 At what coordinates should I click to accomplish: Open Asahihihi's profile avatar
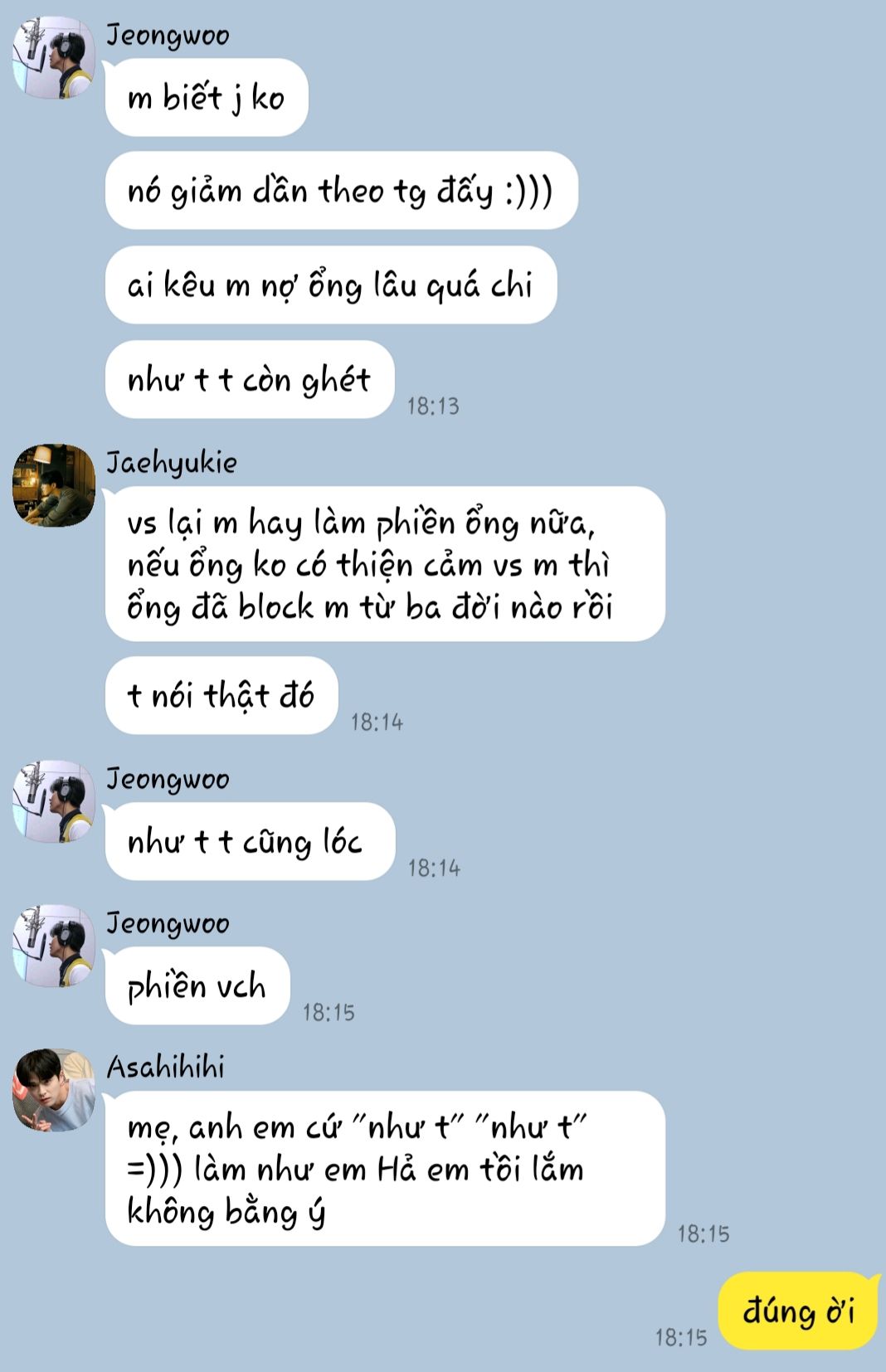pos(54,1090)
